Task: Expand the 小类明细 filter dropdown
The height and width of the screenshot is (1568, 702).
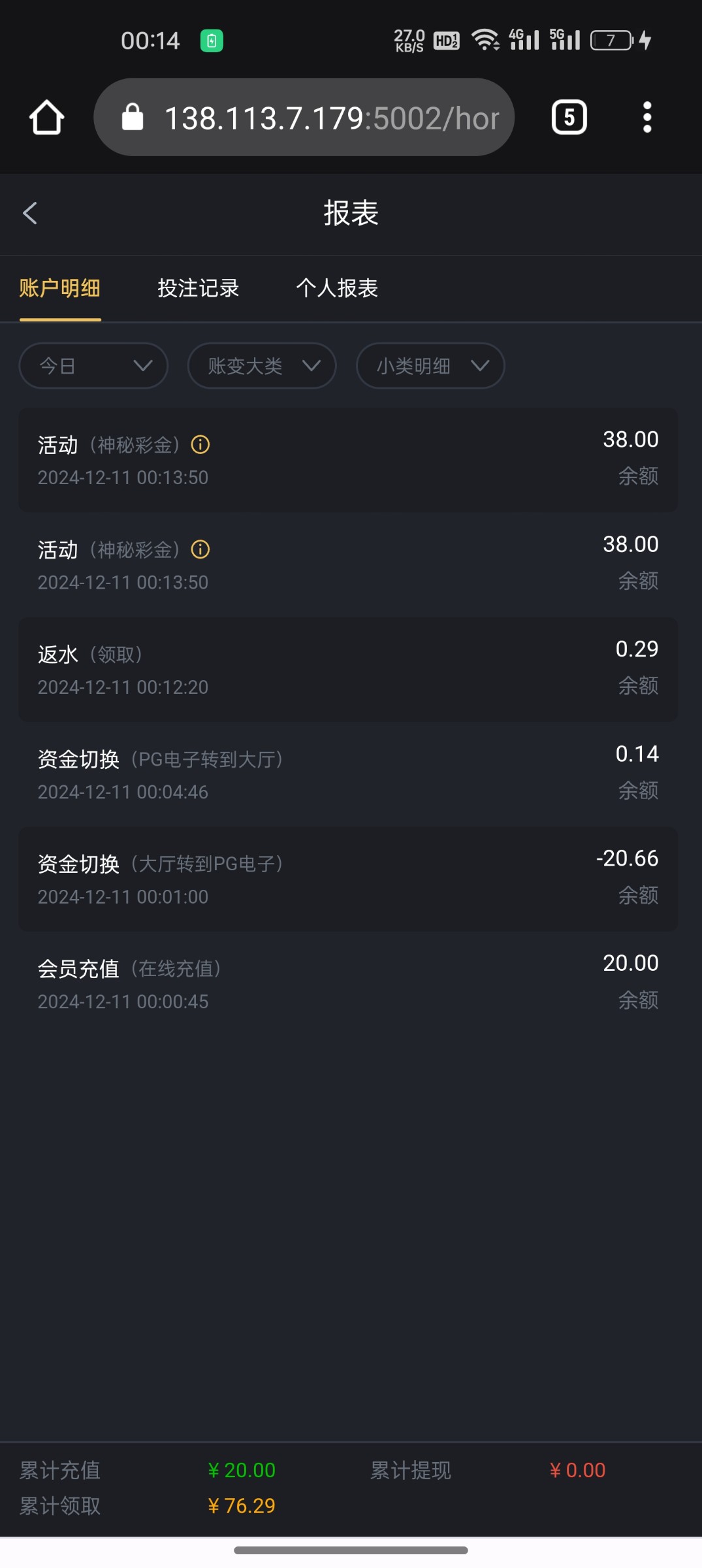Action: [430, 366]
